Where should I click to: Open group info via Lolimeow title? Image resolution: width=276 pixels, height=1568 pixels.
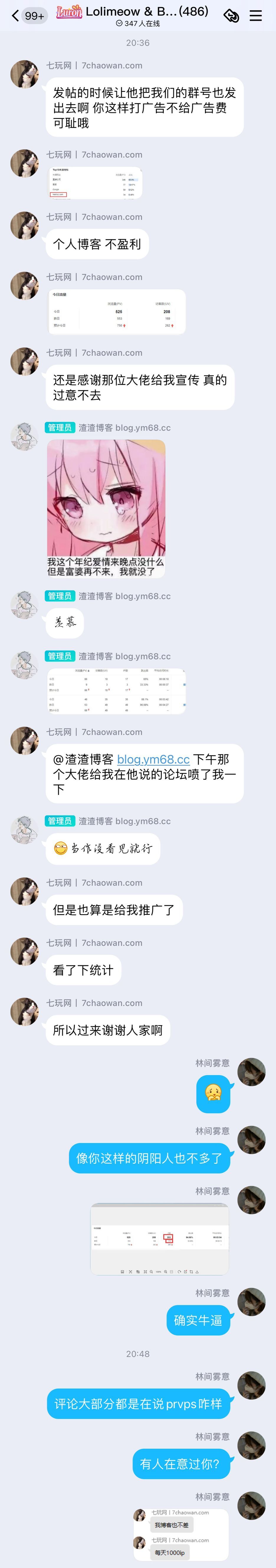tap(146, 11)
